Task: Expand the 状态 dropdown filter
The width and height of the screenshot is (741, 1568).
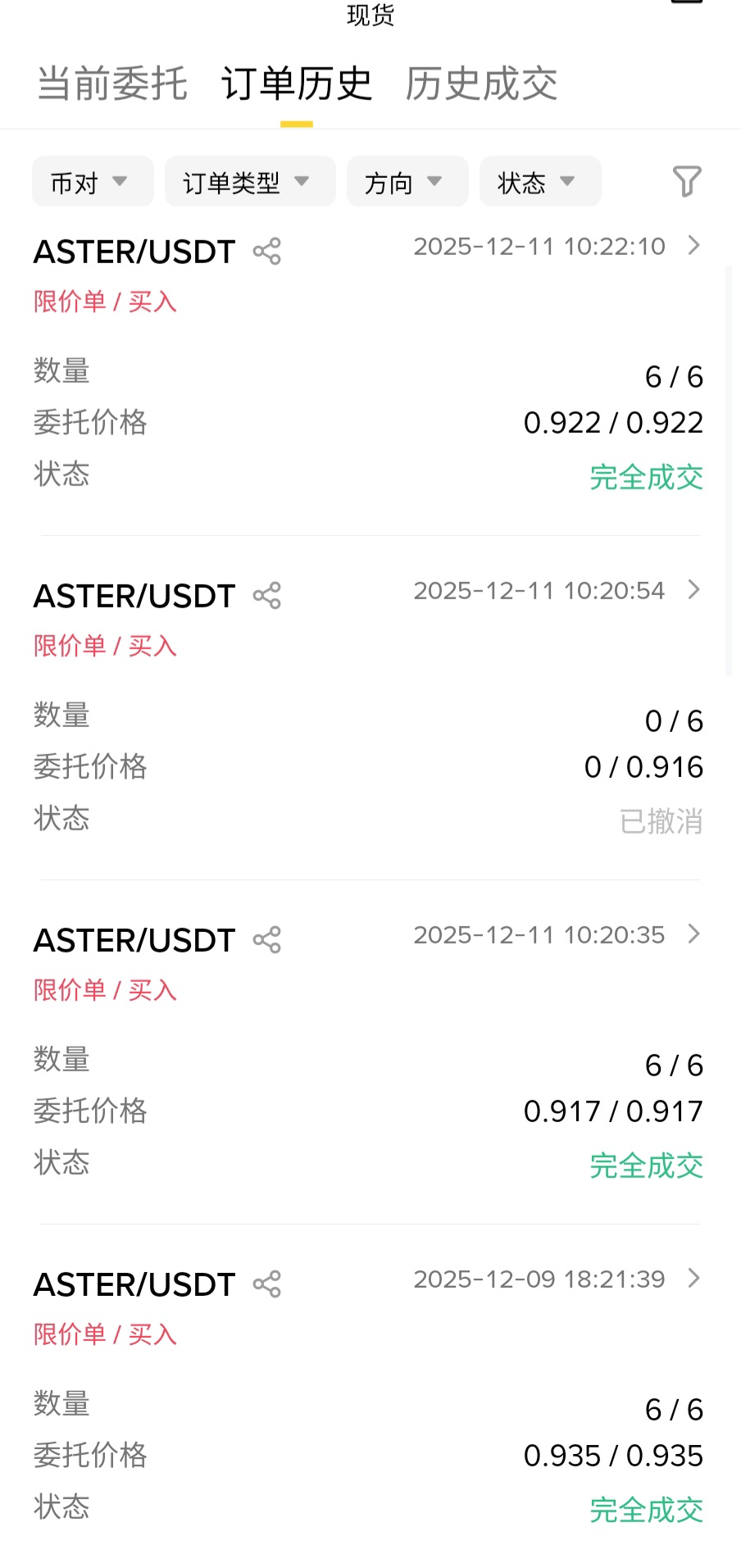Action: (x=539, y=182)
